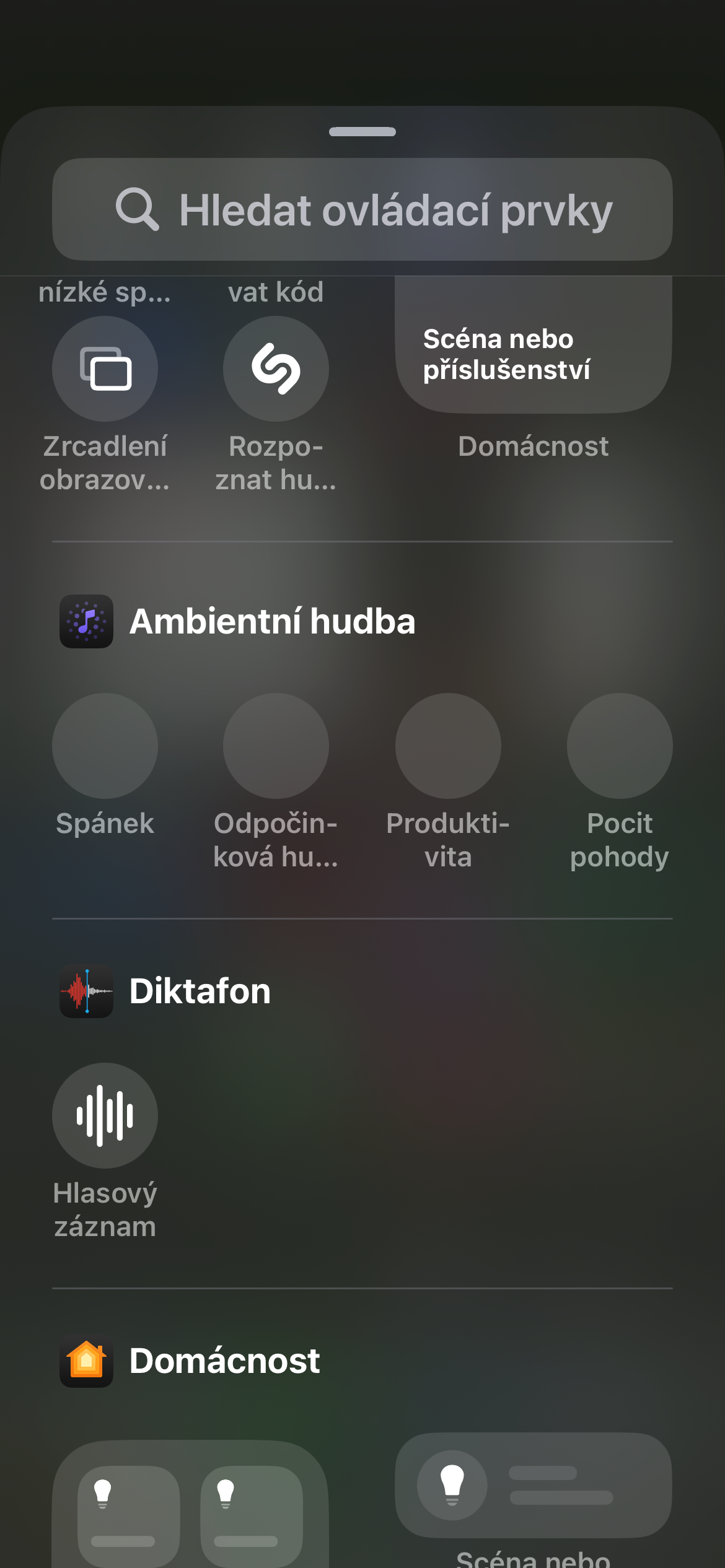Add the Odpočinková hudba control
Image resolution: width=725 pixels, height=1568 pixels.
point(276,746)
